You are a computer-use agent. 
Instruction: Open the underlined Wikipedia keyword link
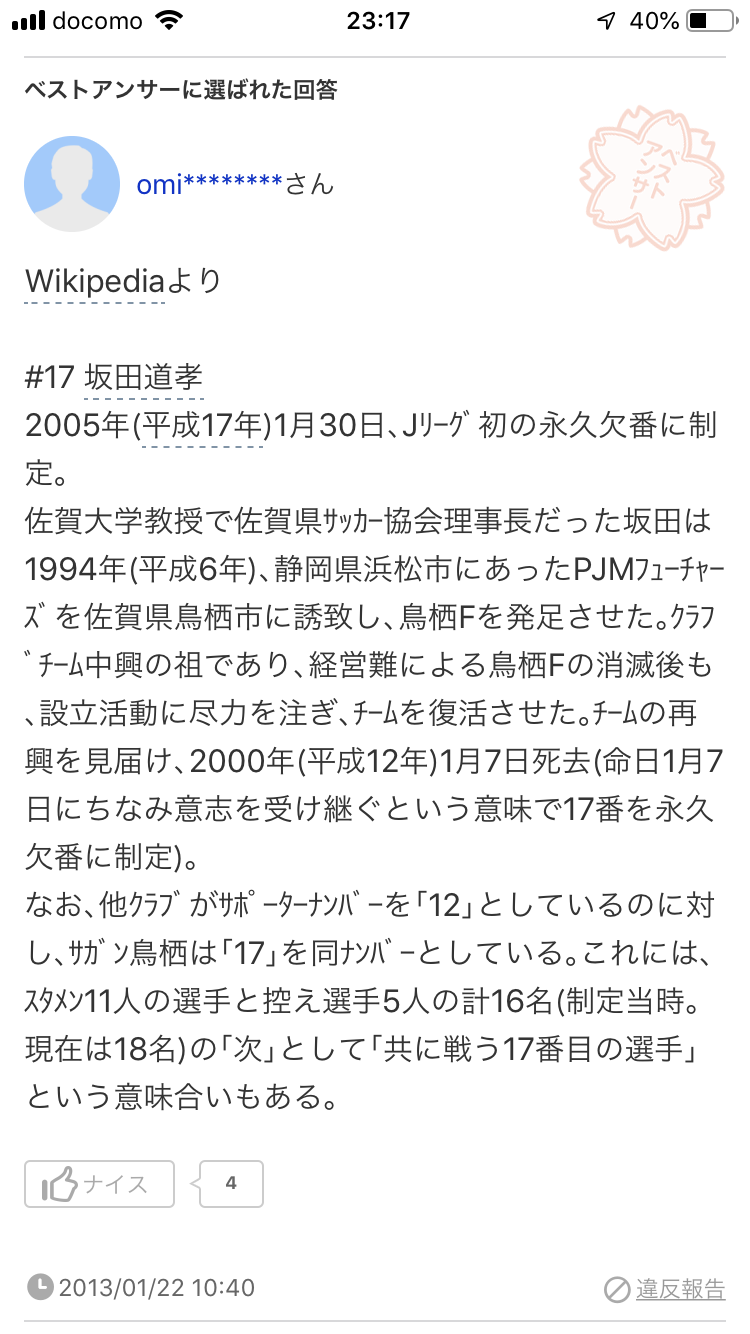(94, 282)
